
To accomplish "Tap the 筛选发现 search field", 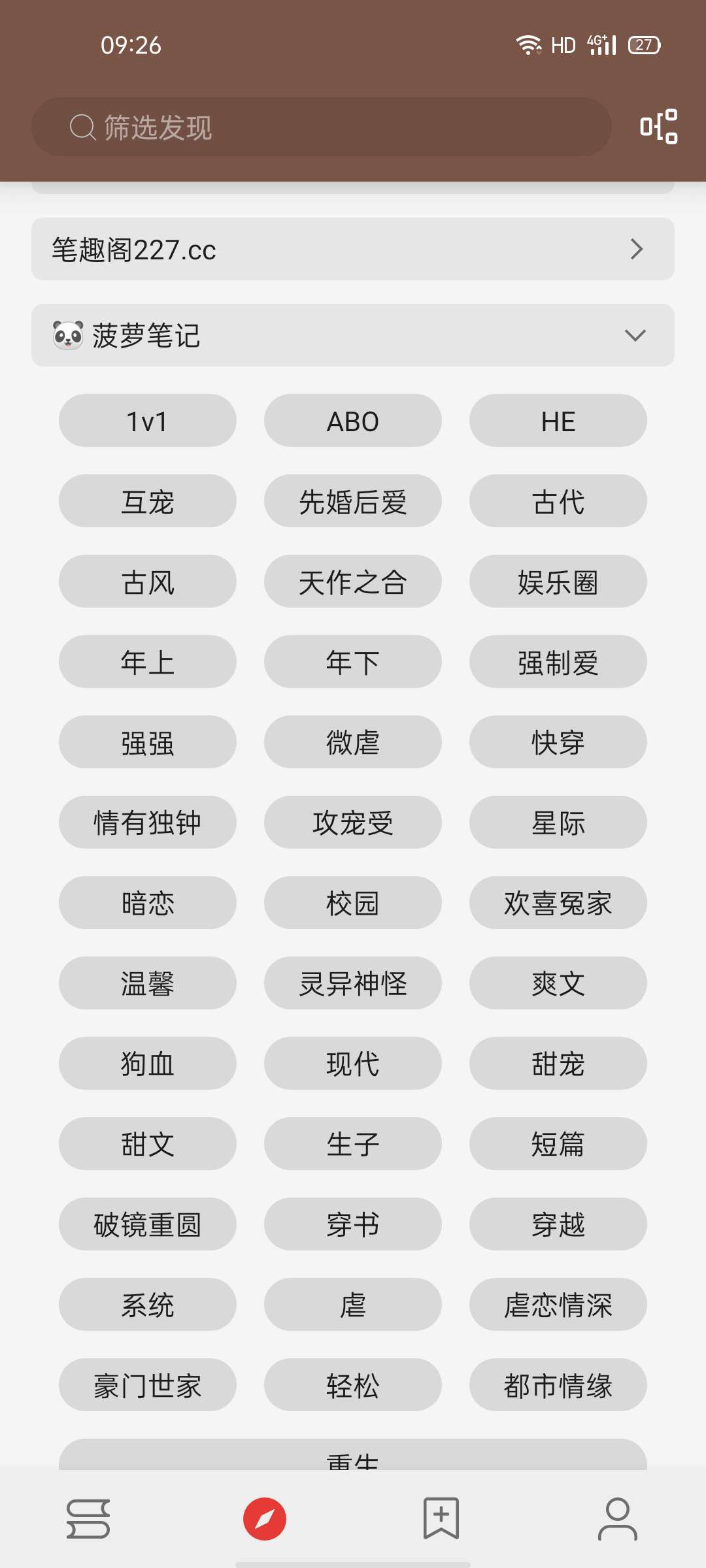I will click(320, 127).
